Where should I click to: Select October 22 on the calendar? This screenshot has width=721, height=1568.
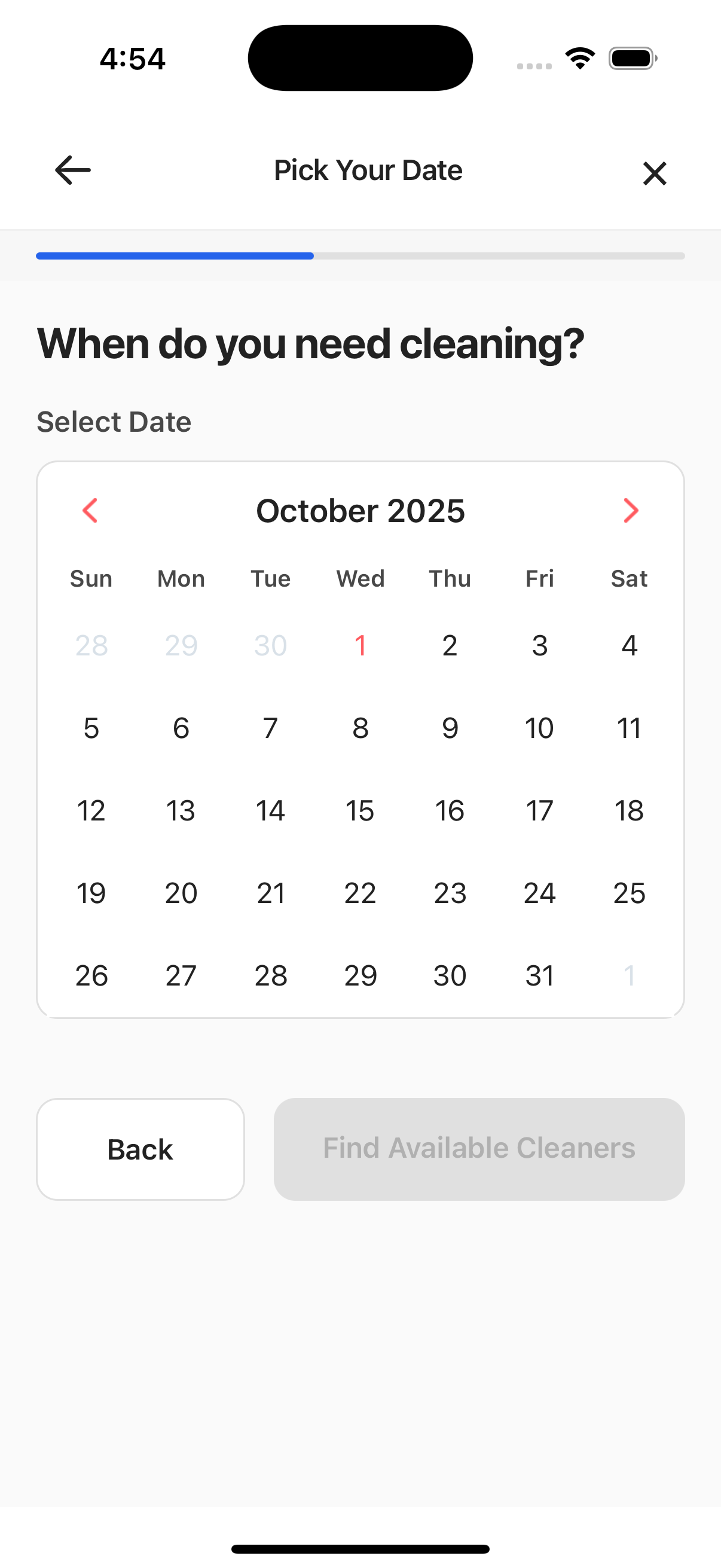coord(360,892)
